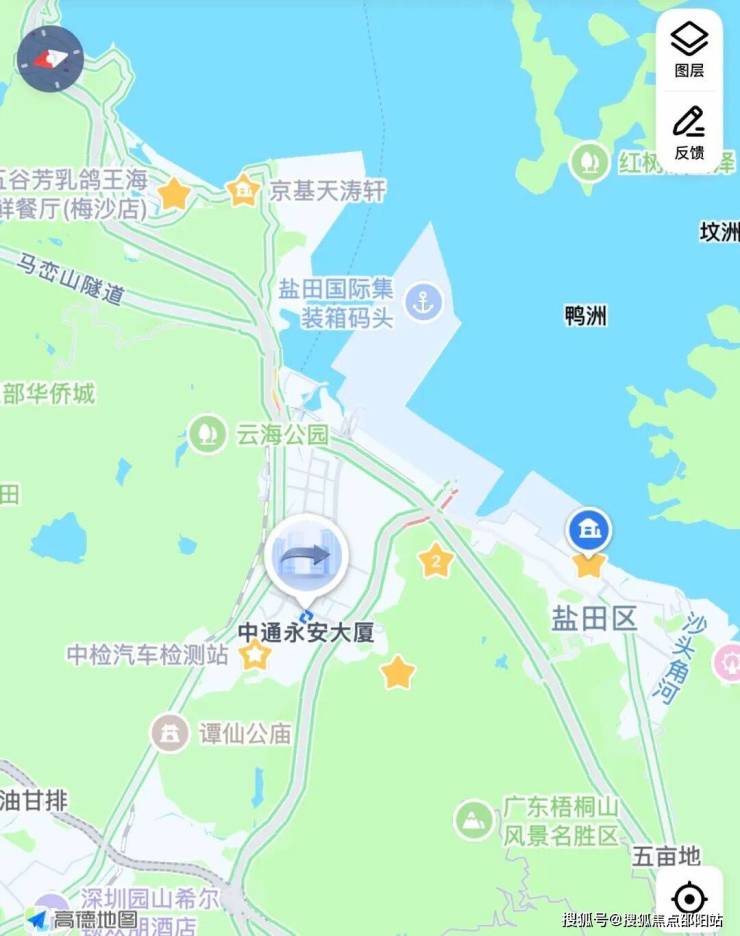Open the 京基天涛轩 favorite marker
The image size is (740, 936).
[243, 189]
